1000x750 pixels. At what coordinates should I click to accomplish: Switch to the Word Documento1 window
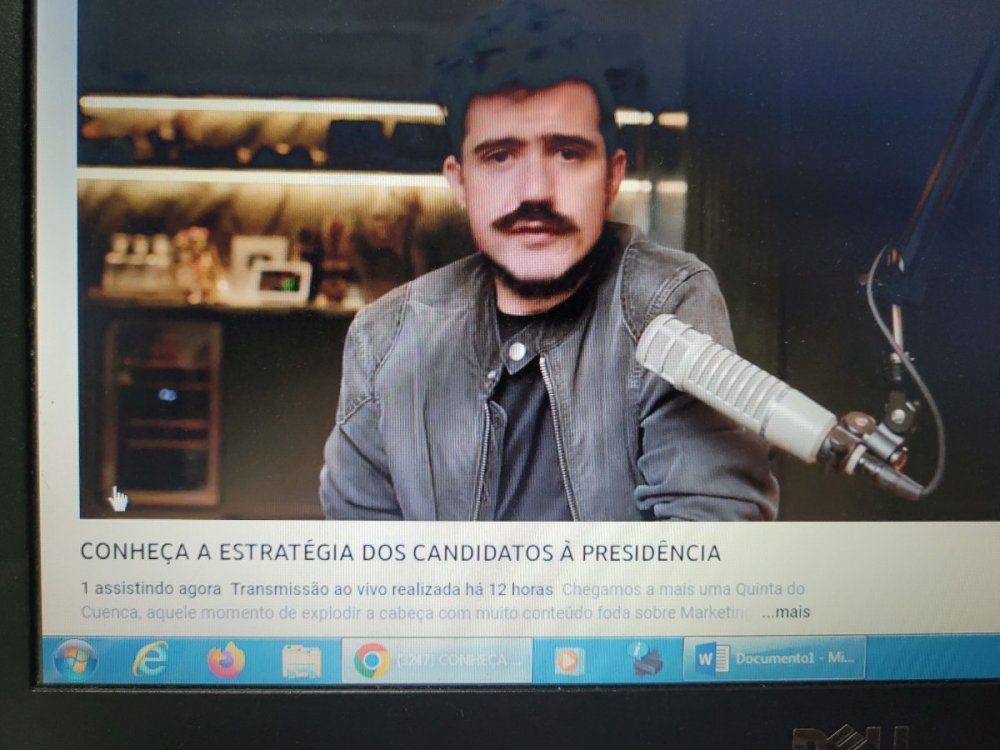coord(774,659)
